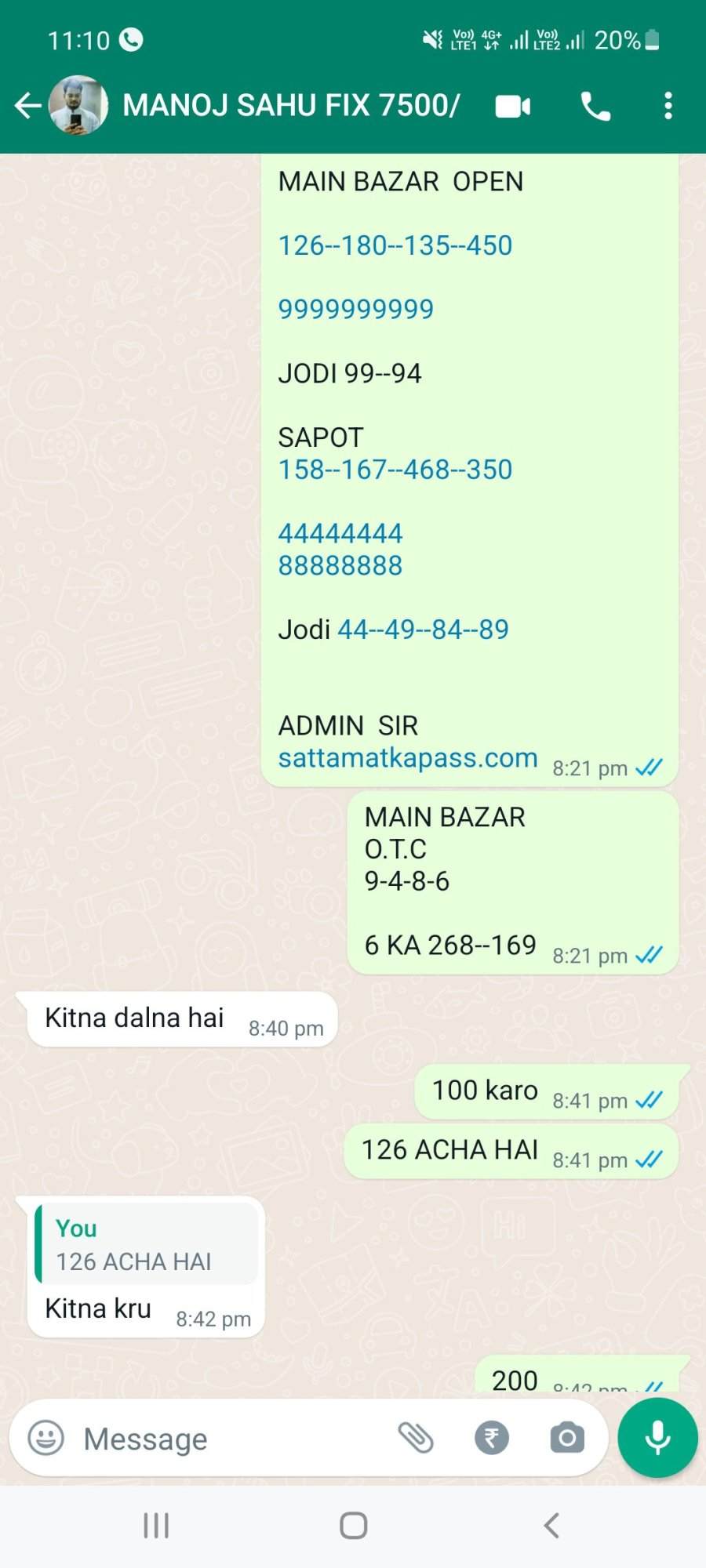Tap the 9999999999 number link

(x=356, y=309)
